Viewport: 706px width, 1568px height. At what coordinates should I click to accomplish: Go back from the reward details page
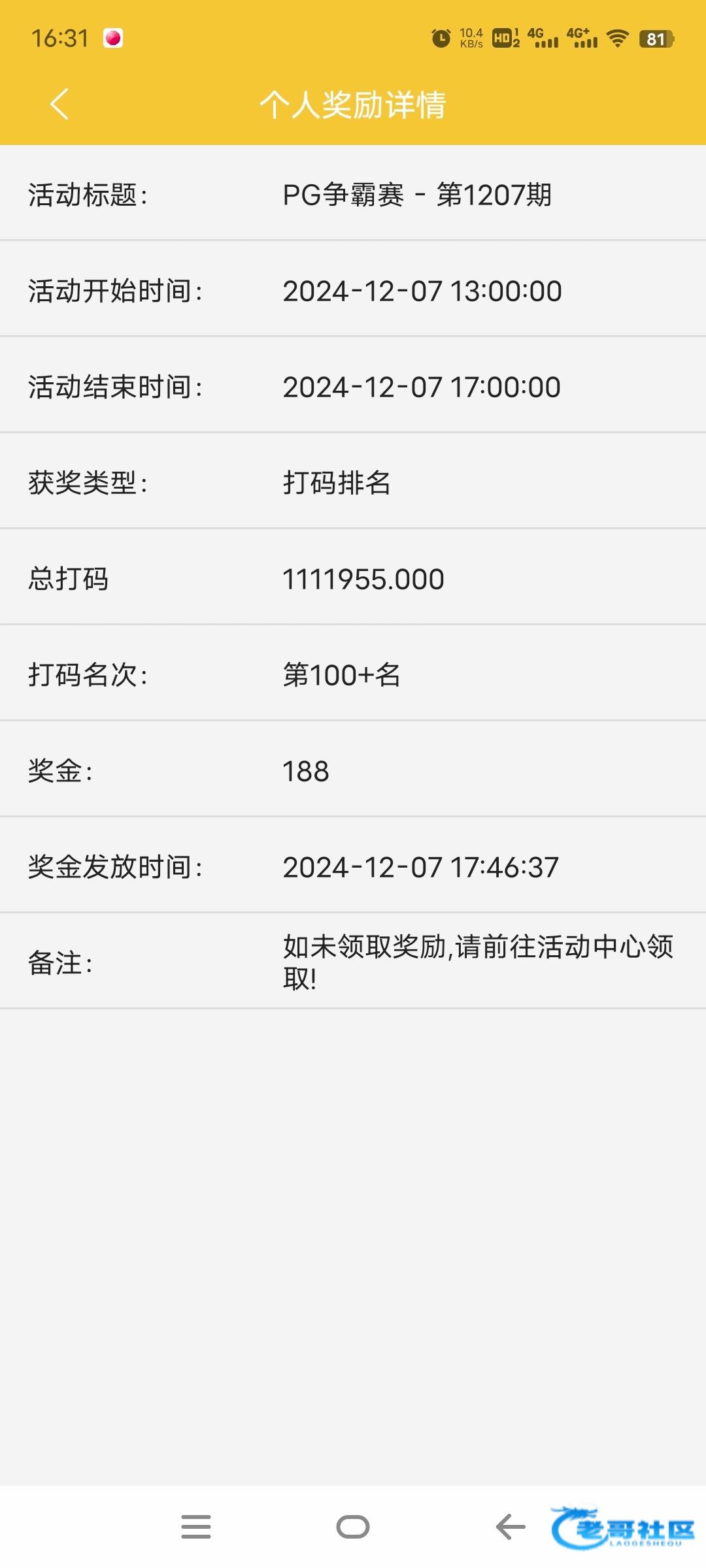(x=59, y=104)
